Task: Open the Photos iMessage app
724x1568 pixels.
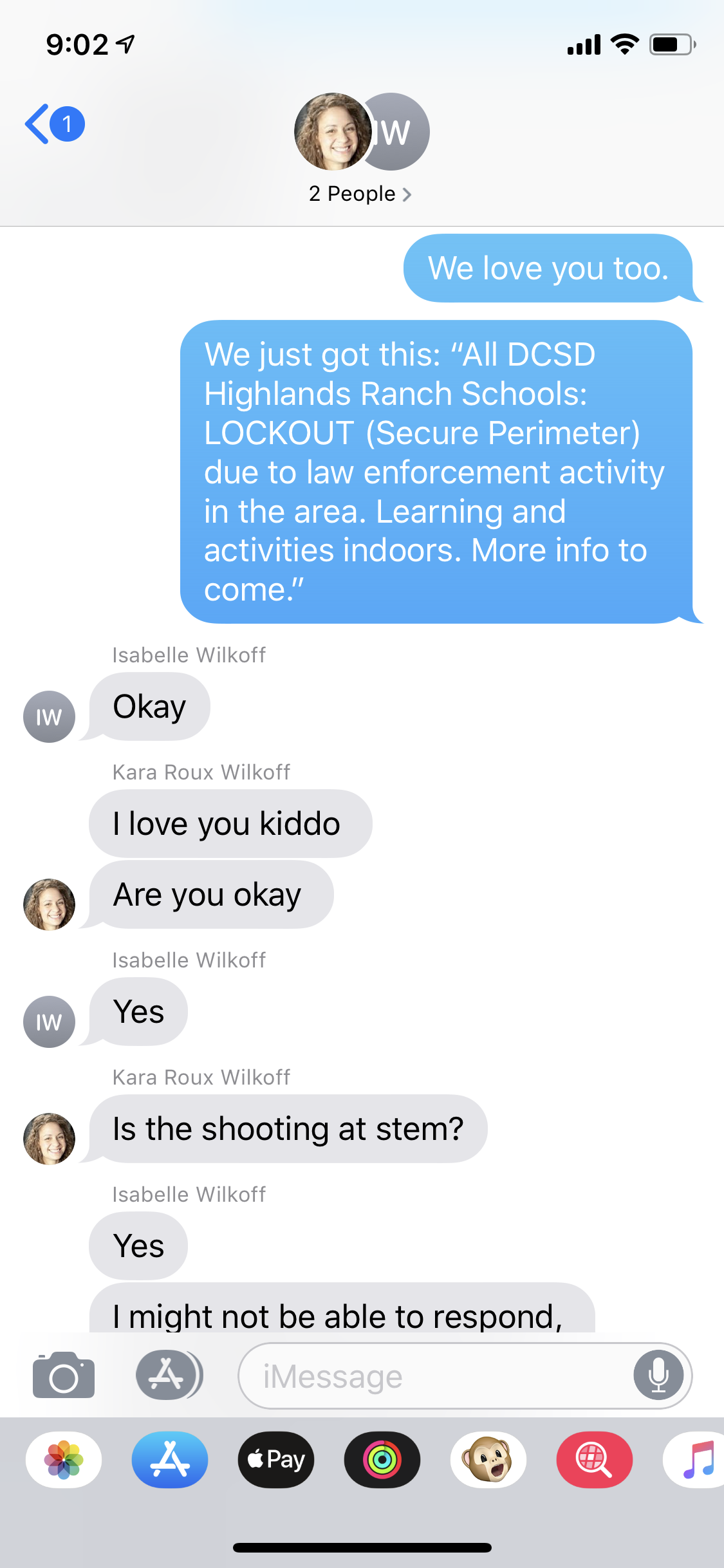Action: coord(64,1460)
